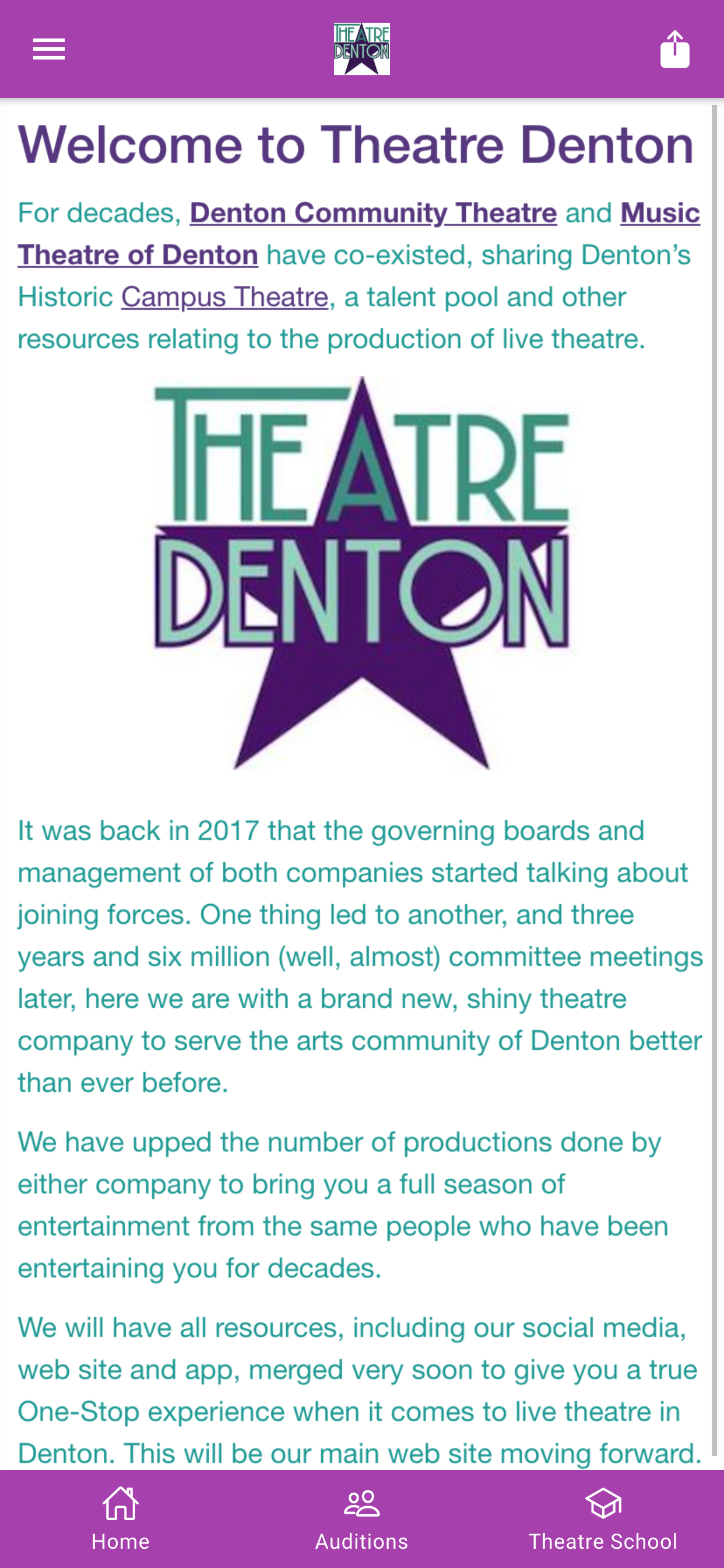Open the hamburger drawer menu
The width and height of the screenshot is (724, 1568).
pyautogui.click(x=48, y=48)
